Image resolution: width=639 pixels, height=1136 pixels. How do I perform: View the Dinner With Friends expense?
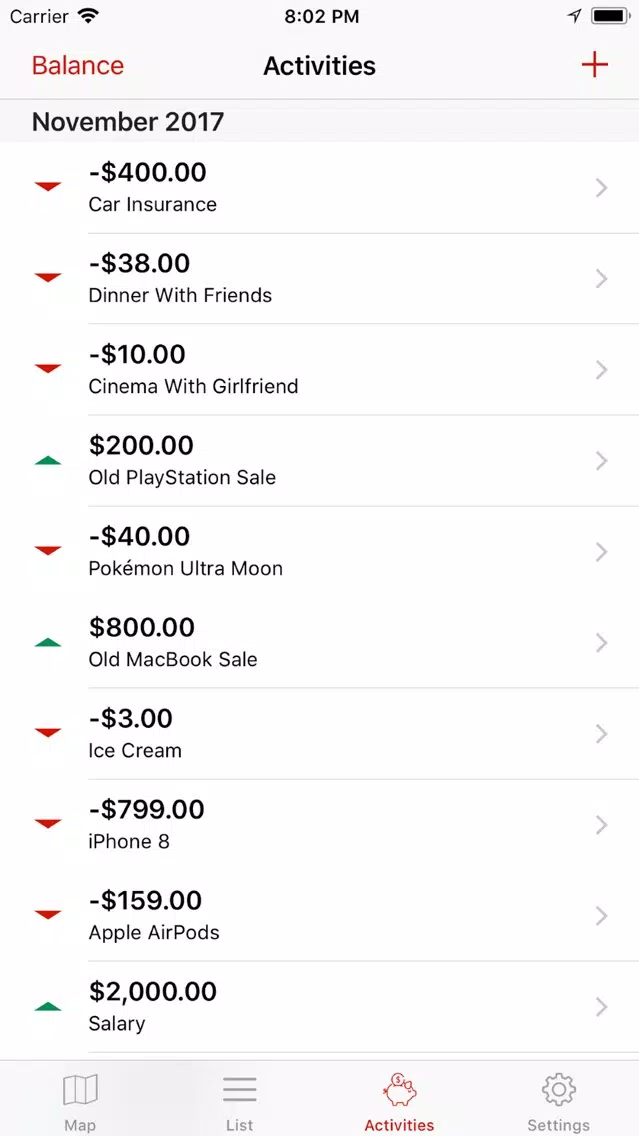[x=320, y=279]
